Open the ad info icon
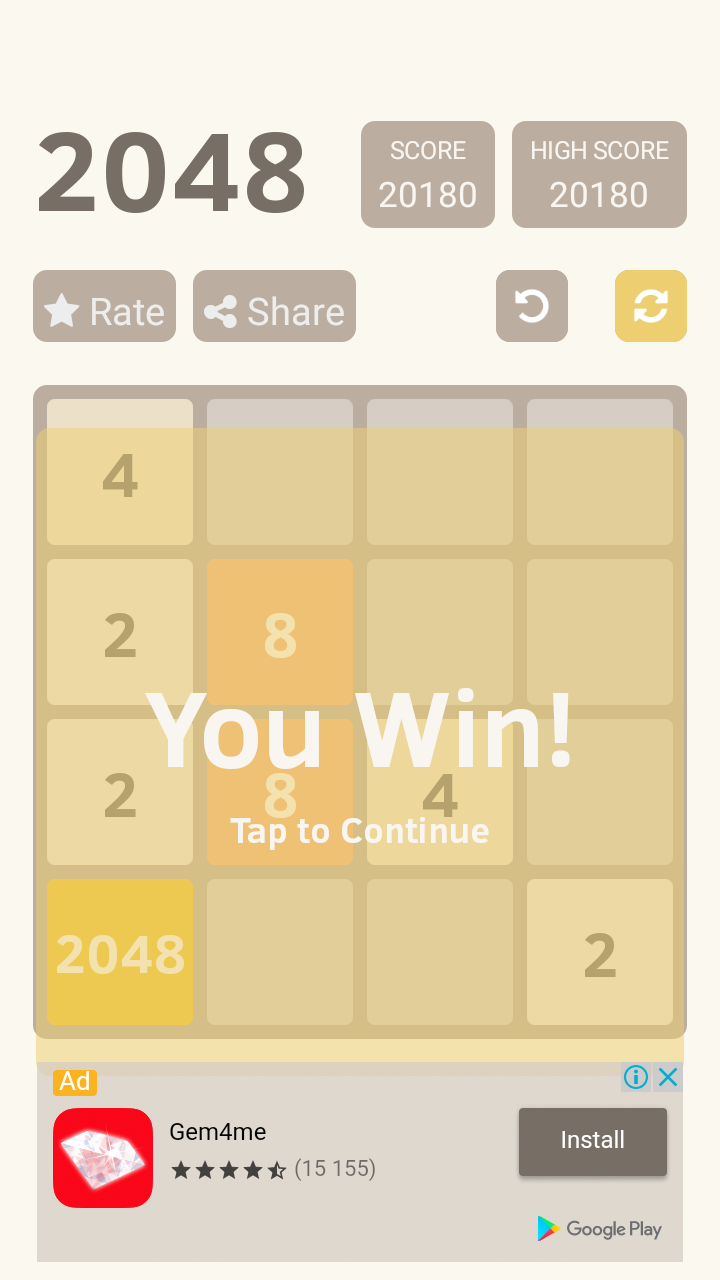This screenshot has width=720, height=1280. point(635,1077)
